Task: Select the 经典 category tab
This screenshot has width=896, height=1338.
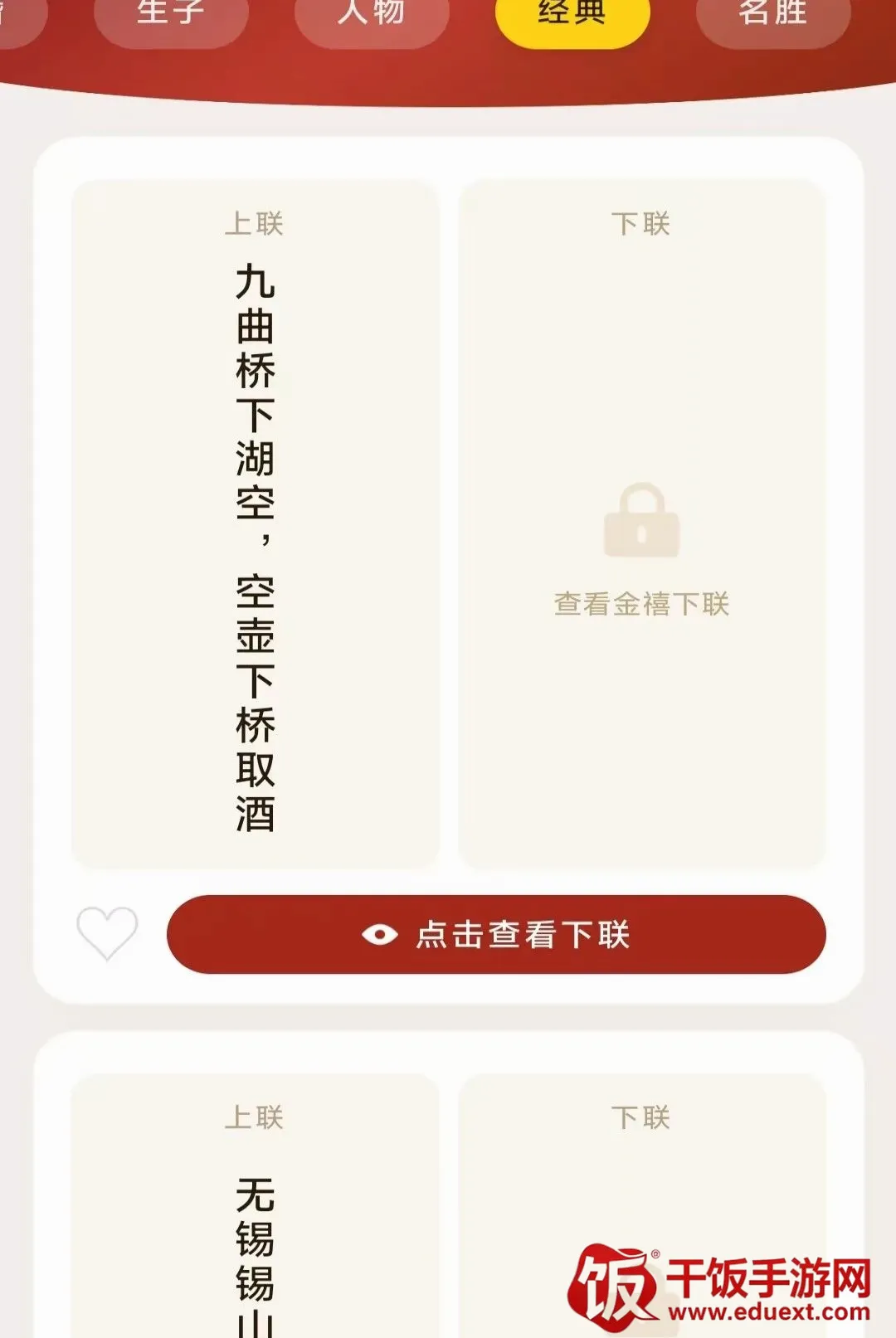Action: tap(572, 17)
